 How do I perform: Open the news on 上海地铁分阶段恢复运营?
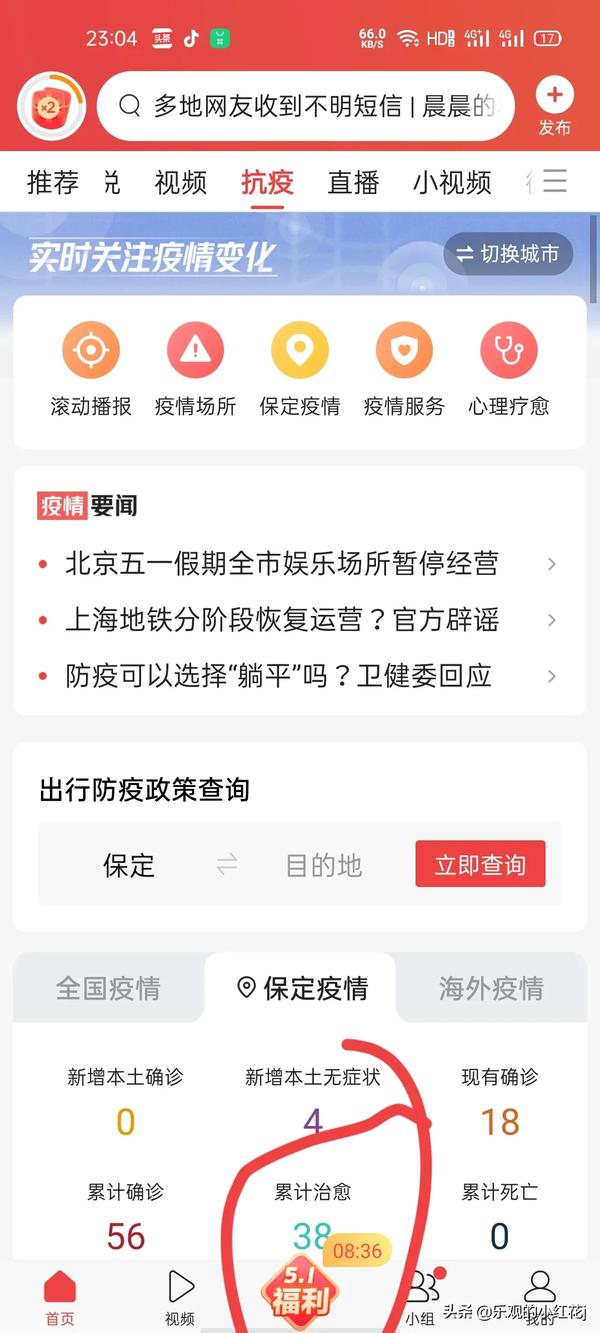click(x=281, y=619)
